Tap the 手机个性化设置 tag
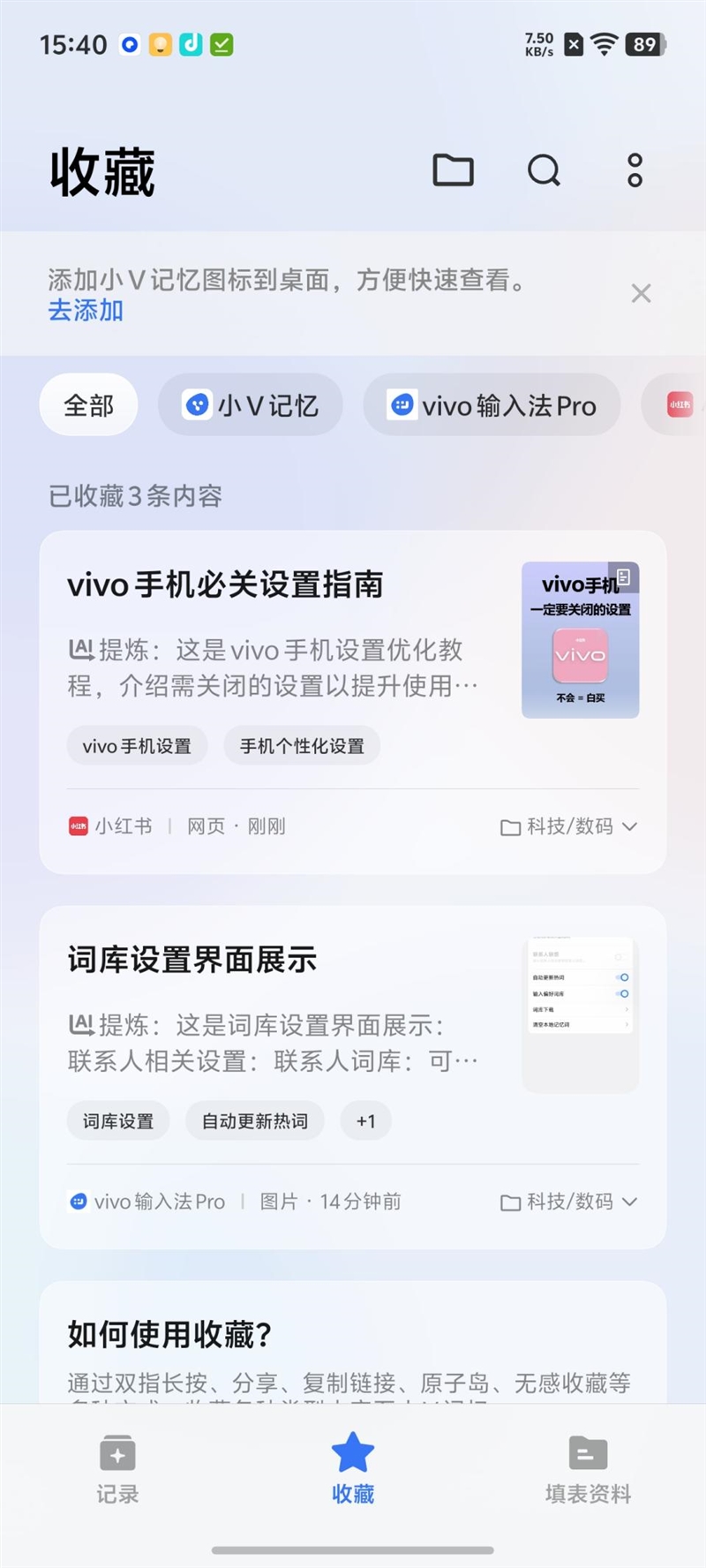 [x=302, y=746]
